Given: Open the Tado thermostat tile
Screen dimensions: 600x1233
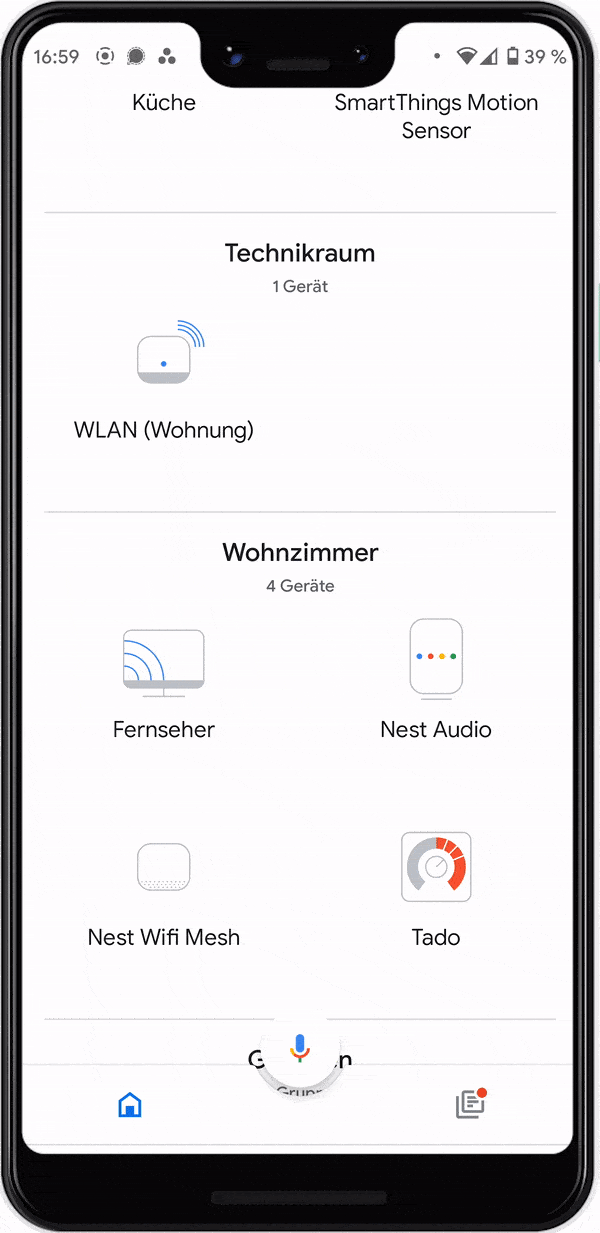Looking at the screenshot, I should 436,890.
